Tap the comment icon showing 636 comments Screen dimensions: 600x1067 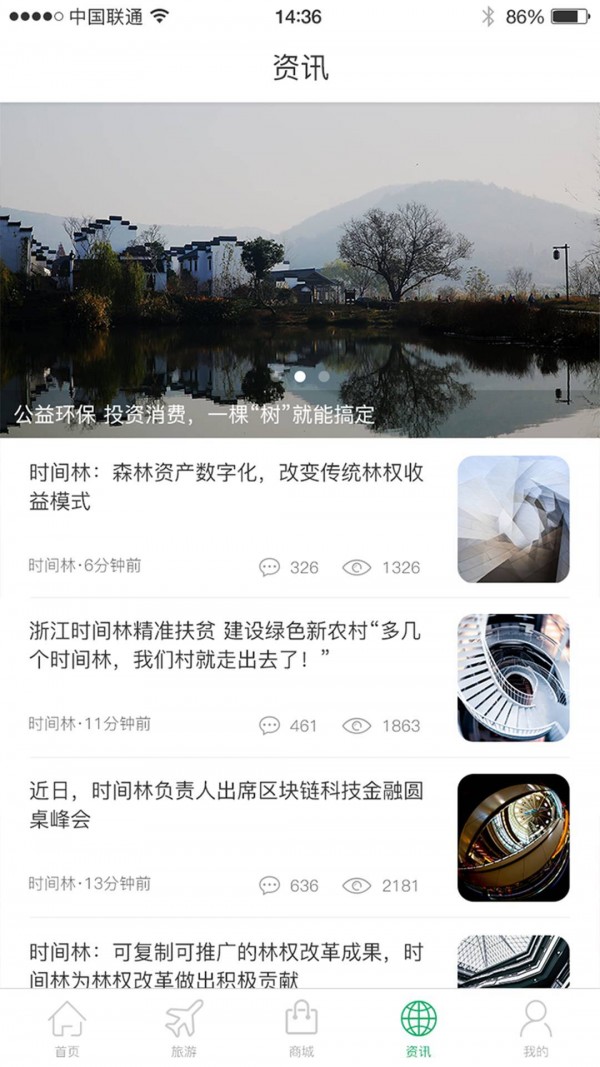pos(270,885)
